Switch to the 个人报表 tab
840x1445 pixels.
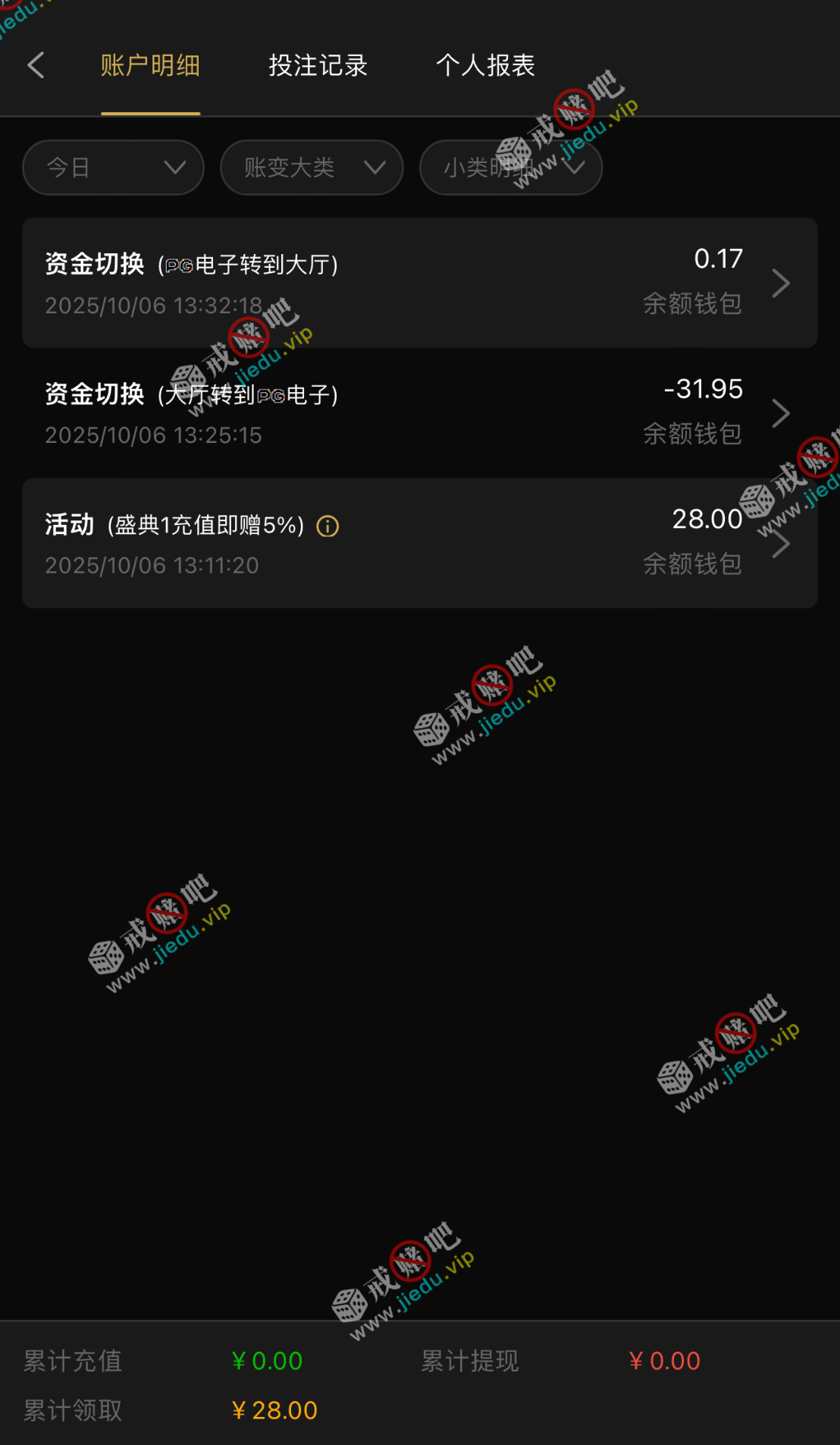point(485,65)
